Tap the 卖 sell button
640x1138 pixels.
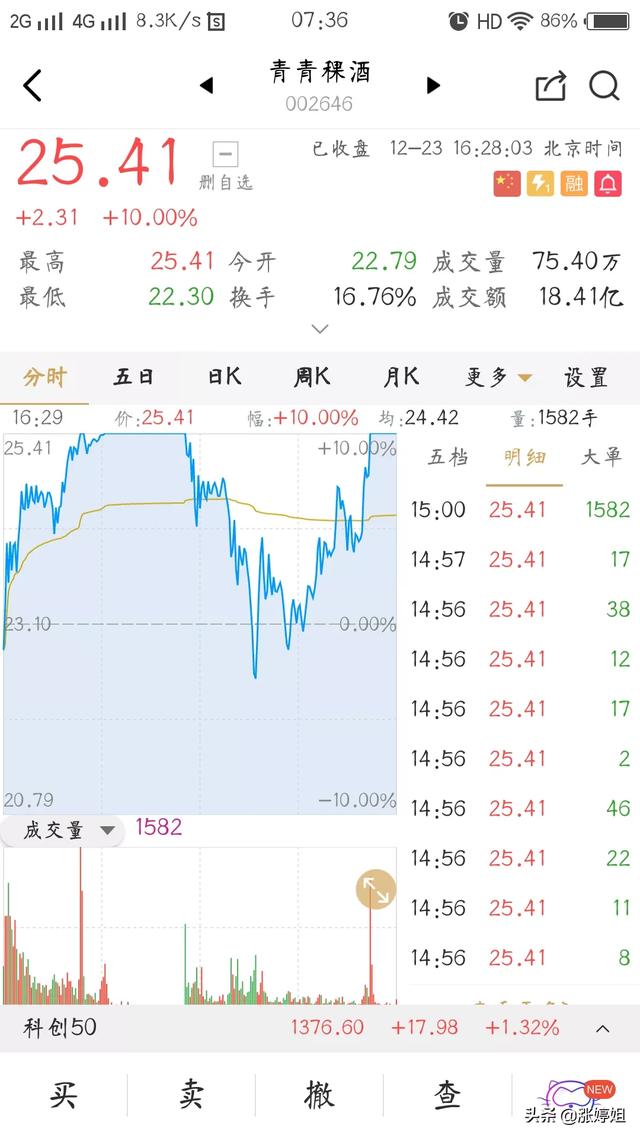point(192,1094)
